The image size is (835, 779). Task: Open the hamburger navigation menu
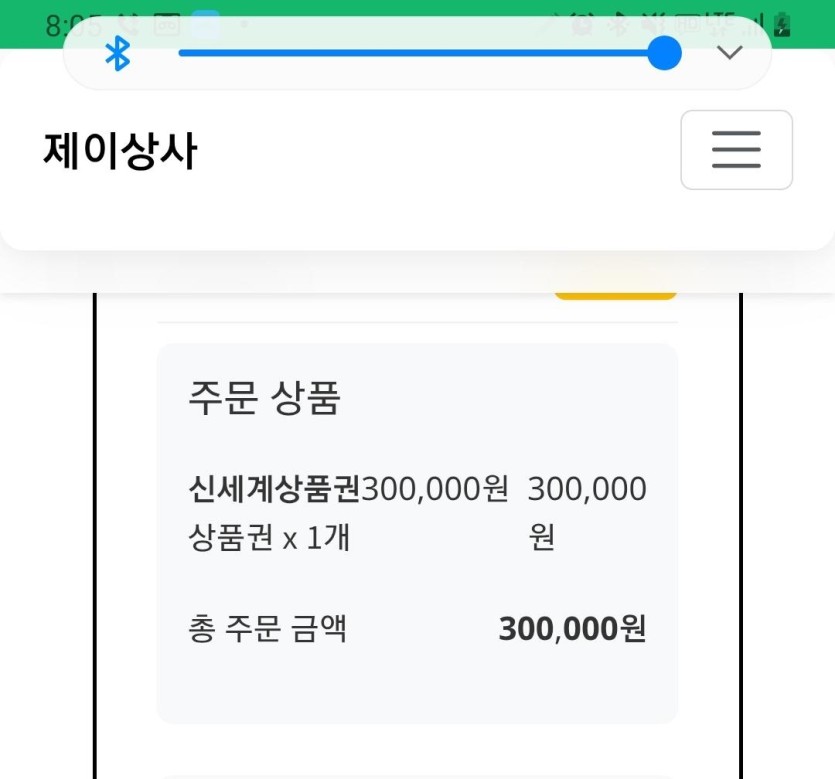[x=736, y=150]
